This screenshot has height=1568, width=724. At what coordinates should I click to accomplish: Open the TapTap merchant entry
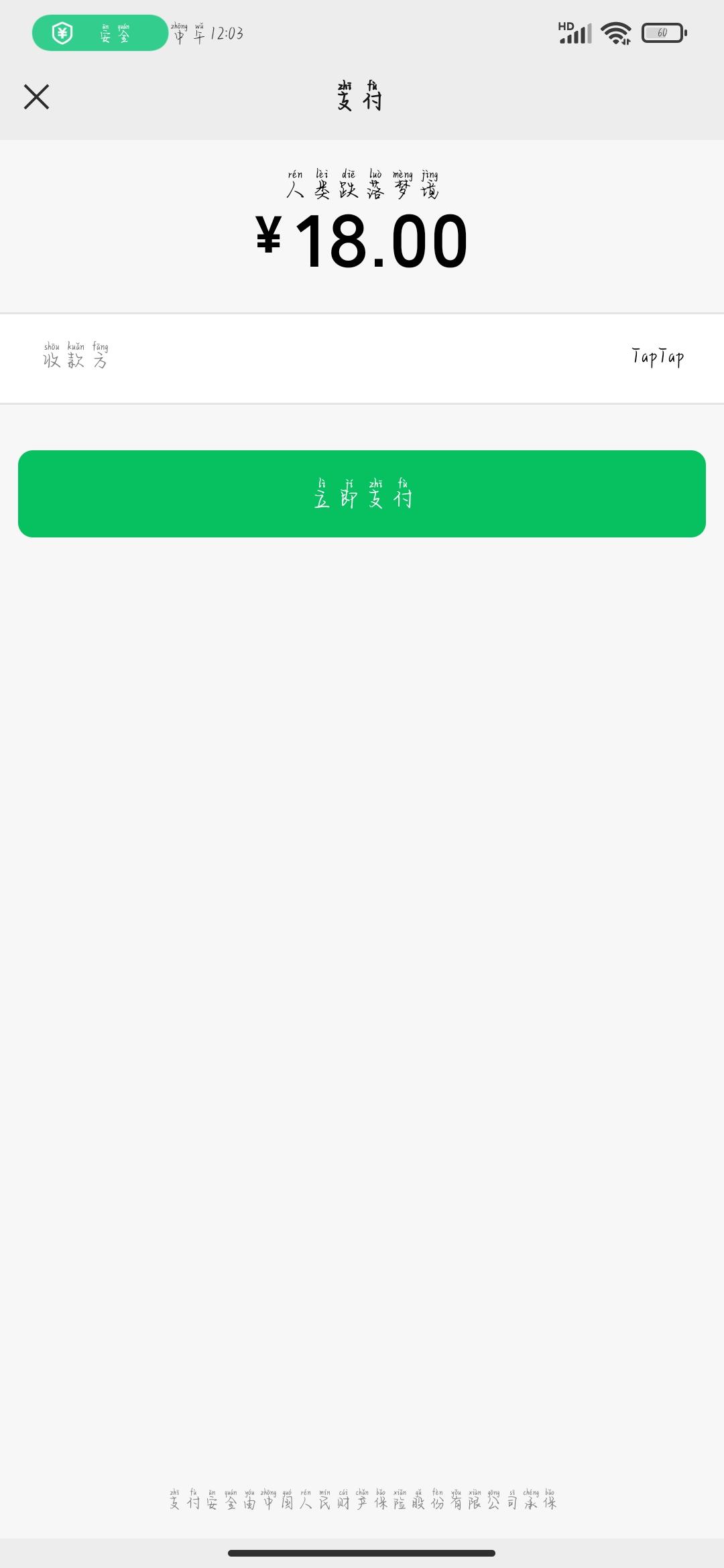[x=658, y=356]
